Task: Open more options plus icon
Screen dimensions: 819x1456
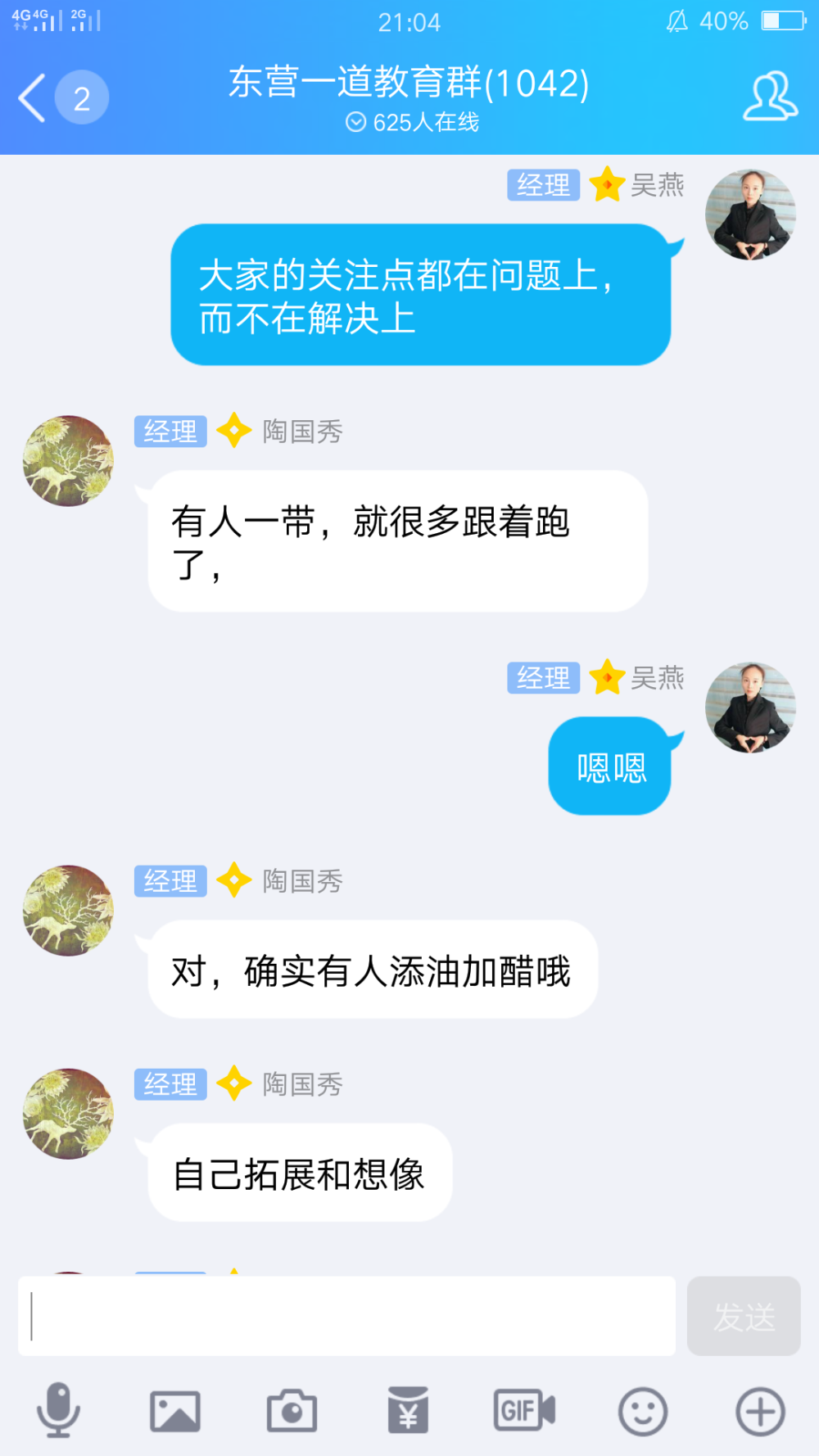Action: click(x=760, y=1411)
